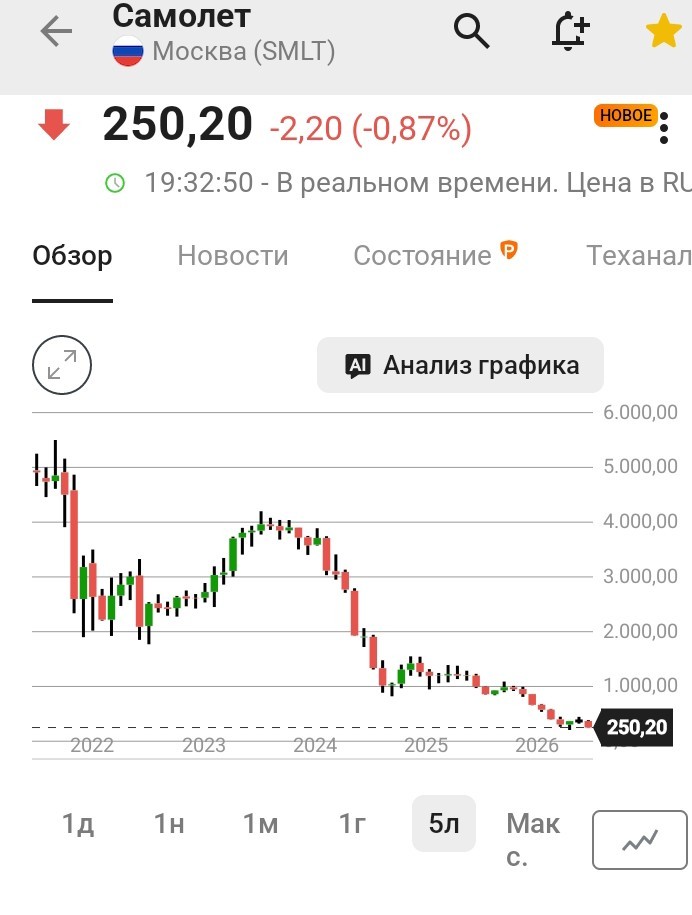Select the Обзор tab
Screen dimensions: 692x915
(72, 256)
